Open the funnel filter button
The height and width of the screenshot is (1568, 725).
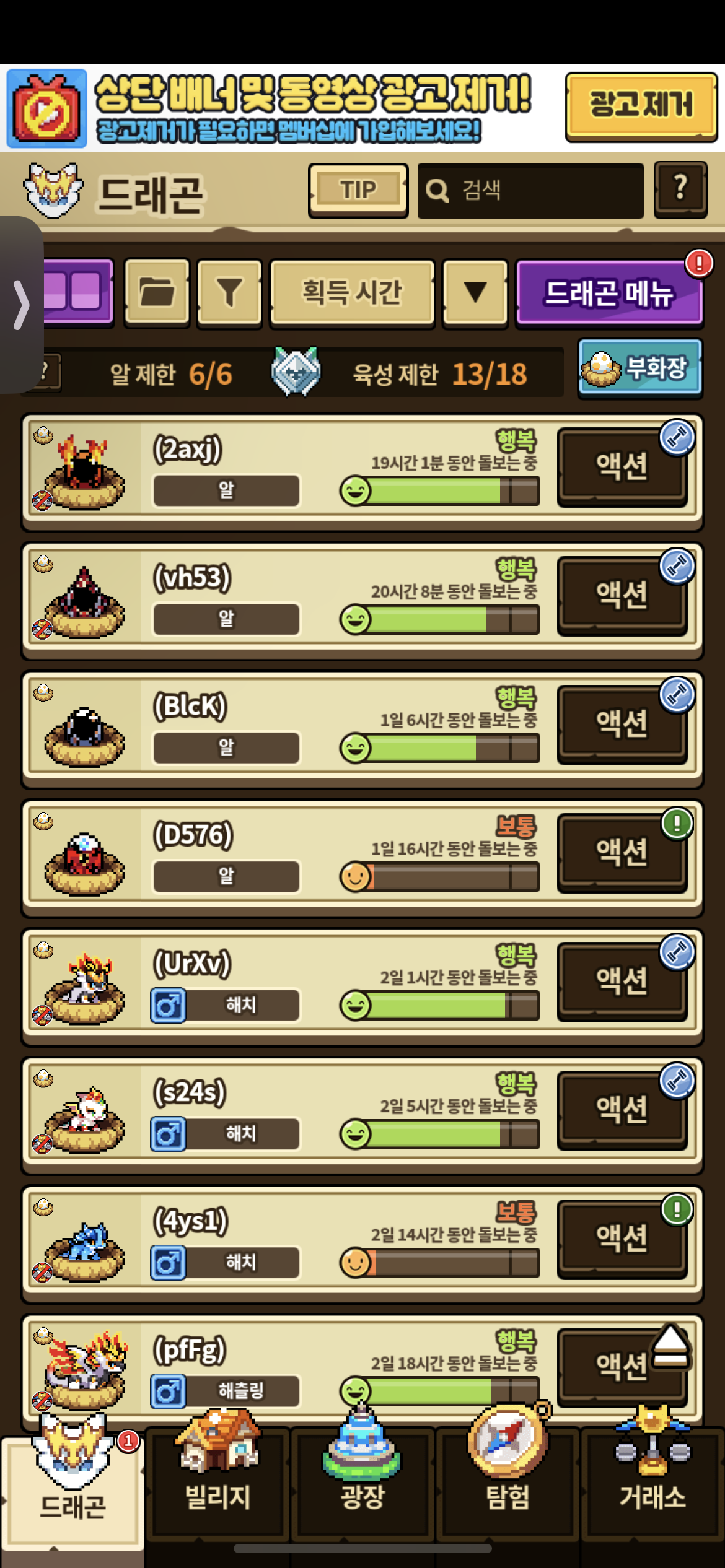pos(229,292)
